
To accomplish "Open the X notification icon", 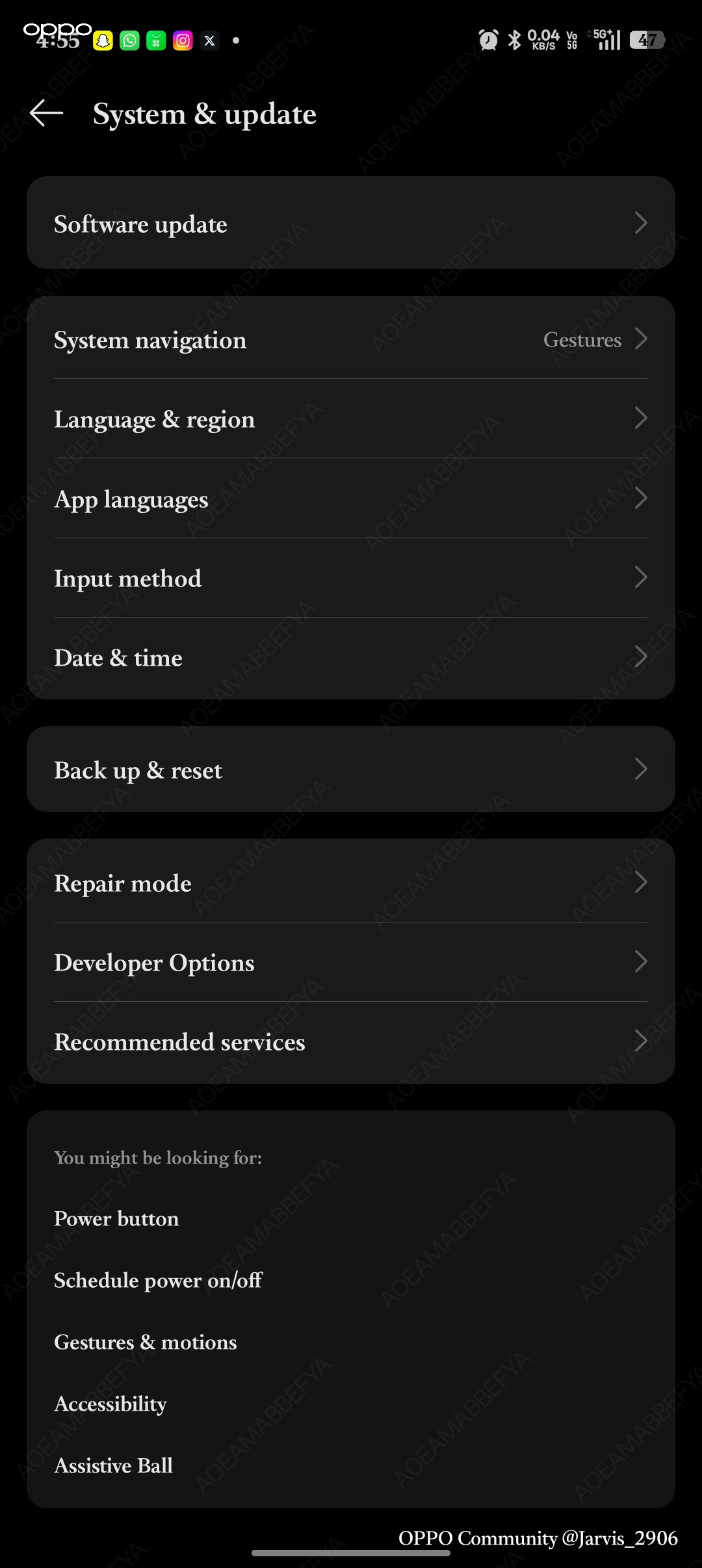I will 209,40.
